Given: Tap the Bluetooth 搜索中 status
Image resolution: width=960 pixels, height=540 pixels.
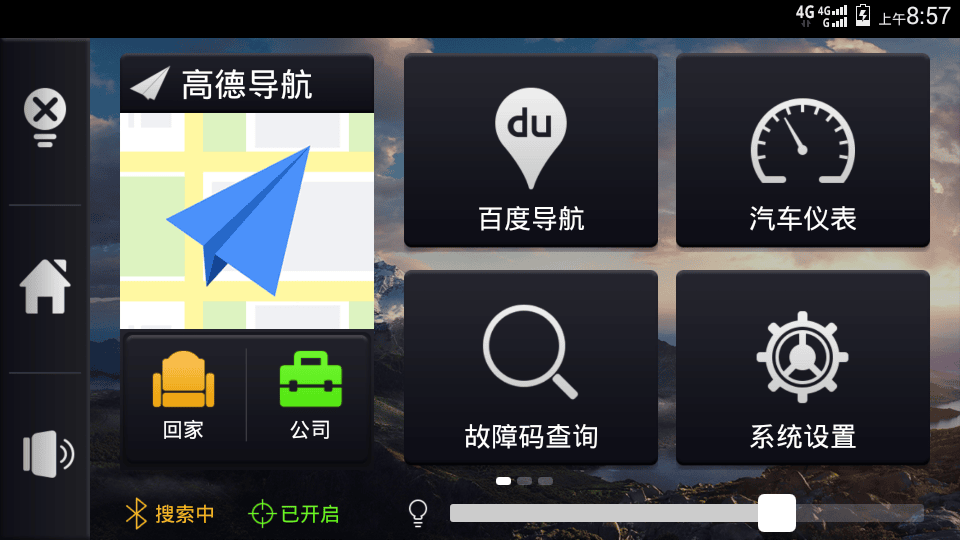Looking at the screenshot, I should (x=170, y=515).
